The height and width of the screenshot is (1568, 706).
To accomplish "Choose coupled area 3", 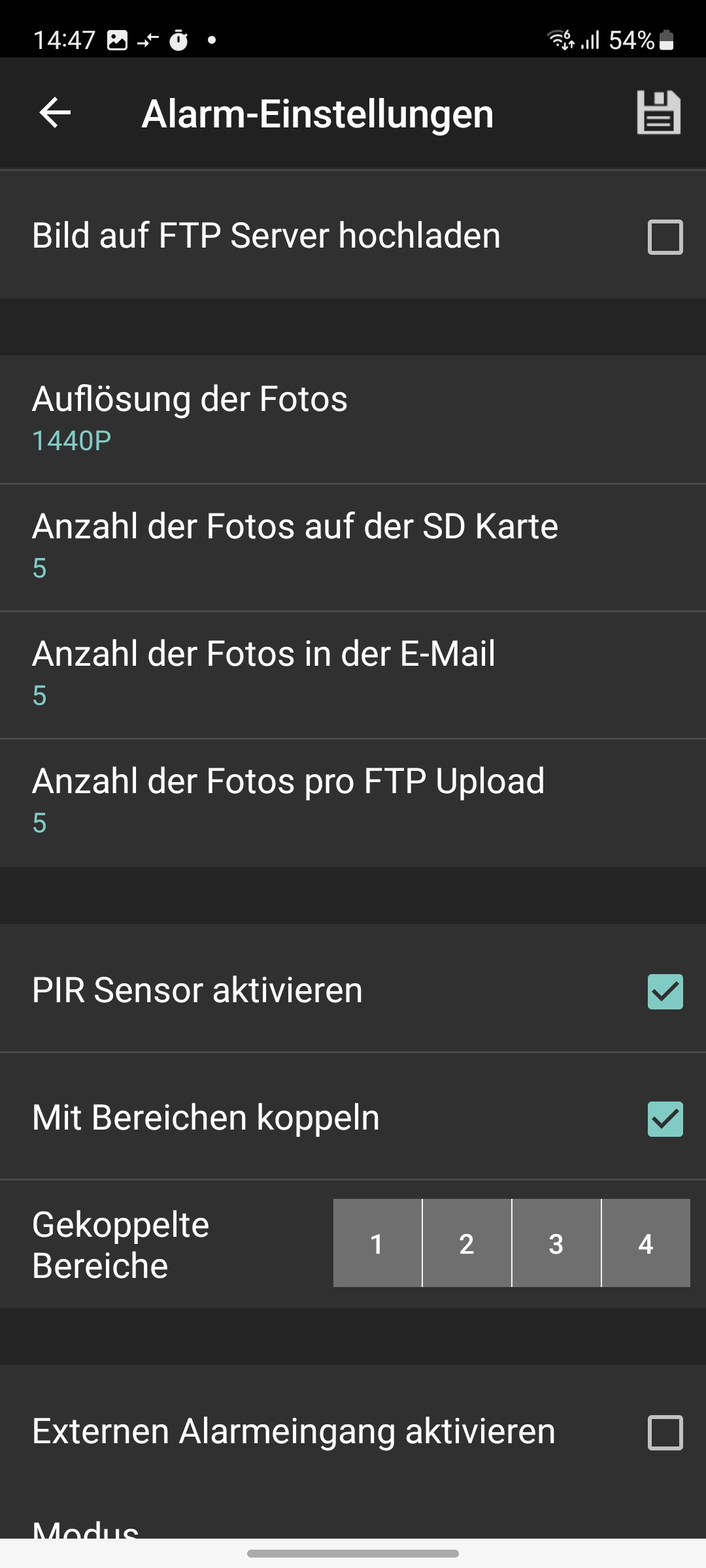I will [556, 1243].
